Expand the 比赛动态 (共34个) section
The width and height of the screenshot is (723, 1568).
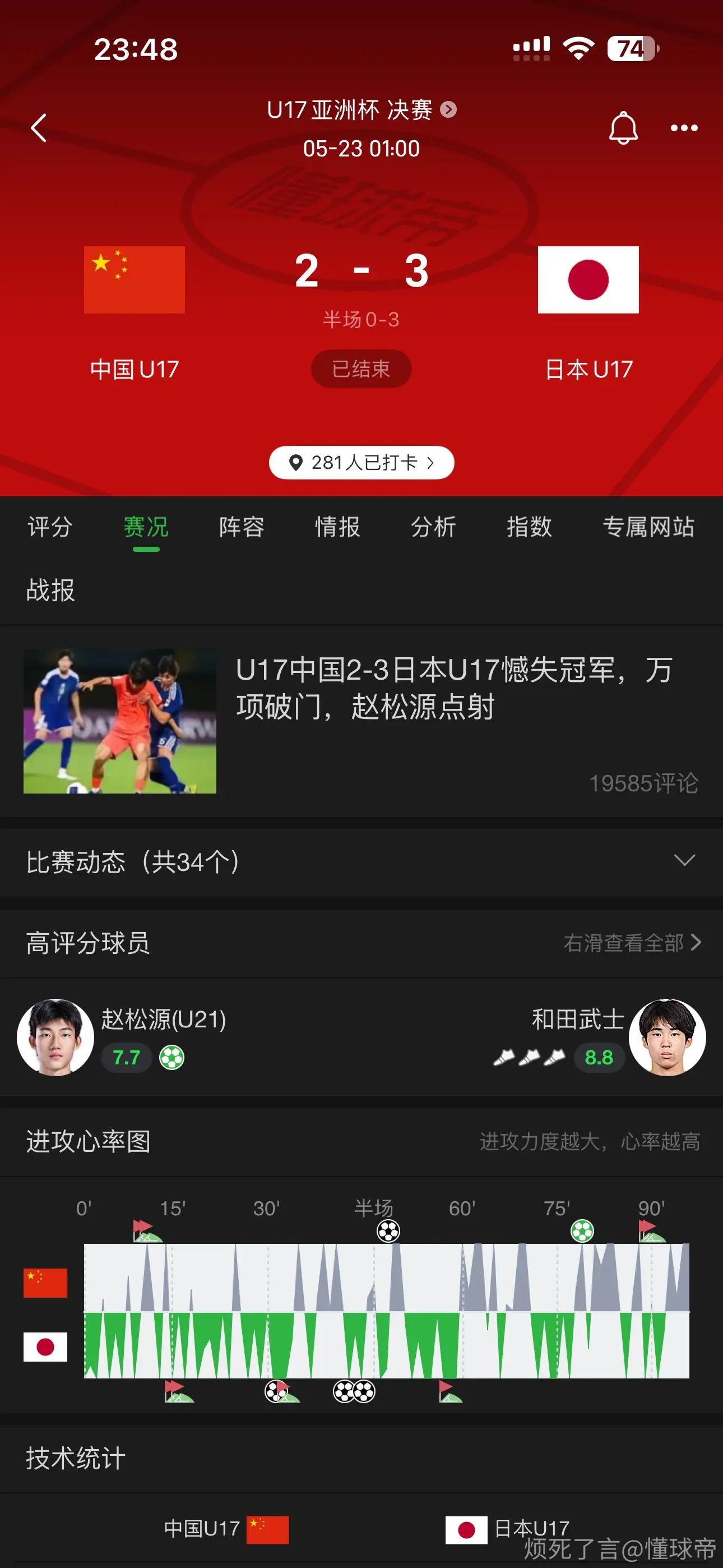(361, 862)
